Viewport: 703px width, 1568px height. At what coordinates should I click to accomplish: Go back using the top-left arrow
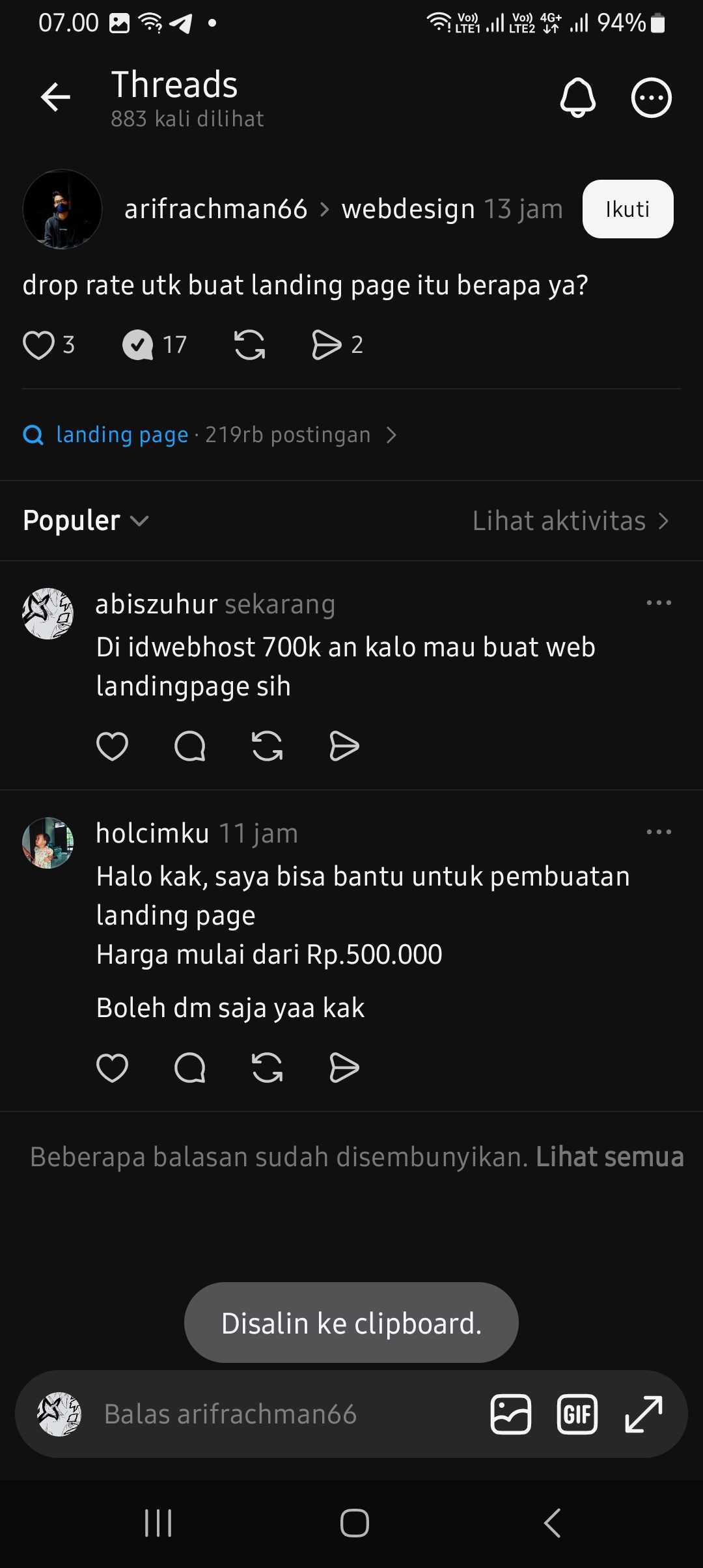point(55,98)
